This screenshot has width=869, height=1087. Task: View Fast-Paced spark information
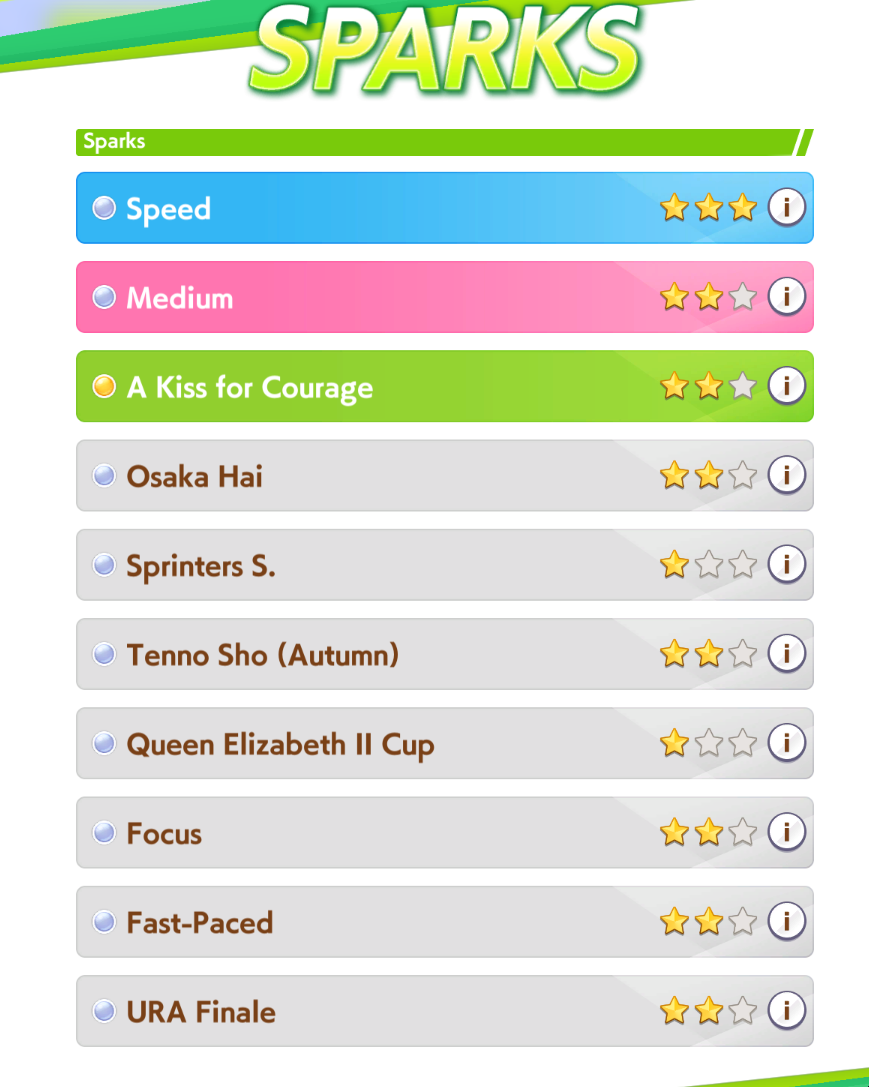pos(787,921)
